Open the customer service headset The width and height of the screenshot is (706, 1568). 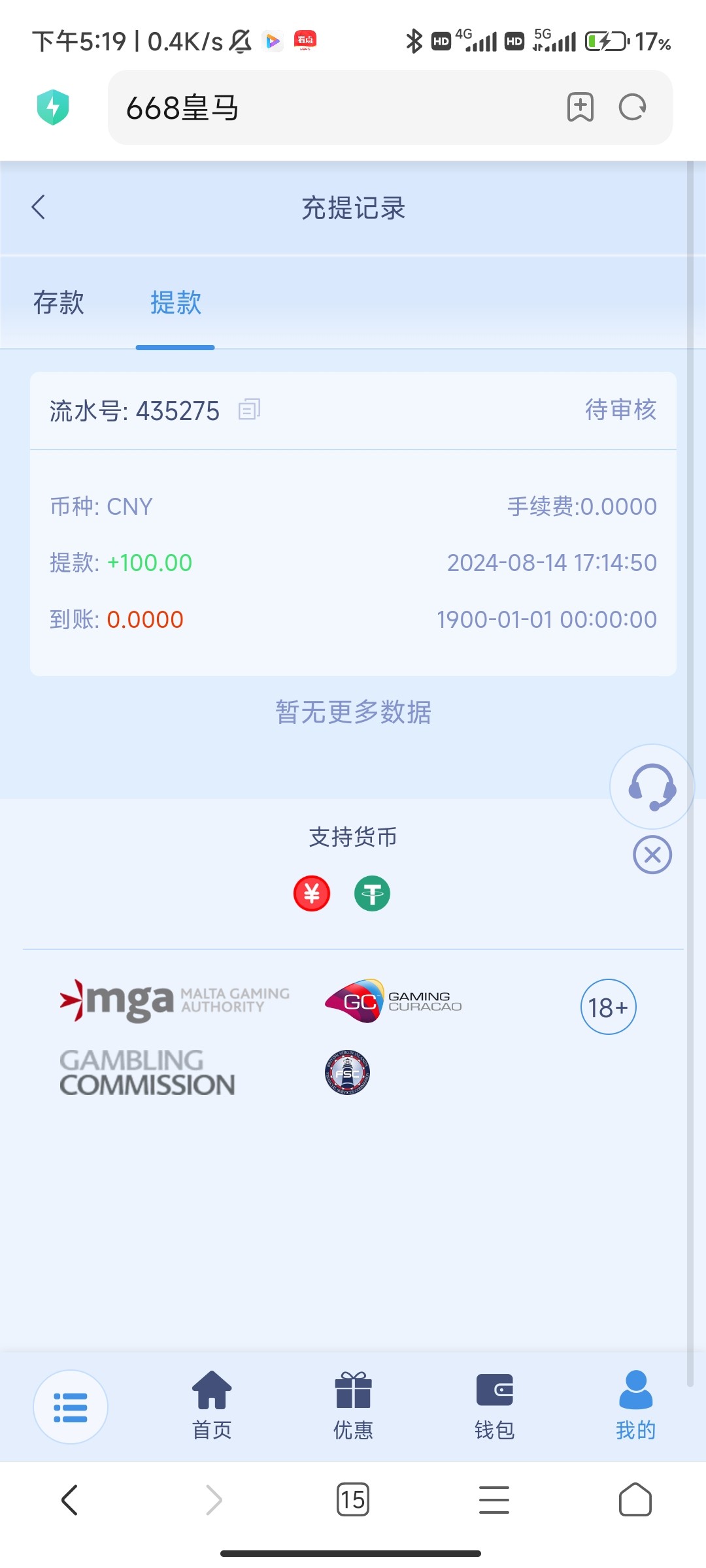pyautogui.click(x=652, y=787)
